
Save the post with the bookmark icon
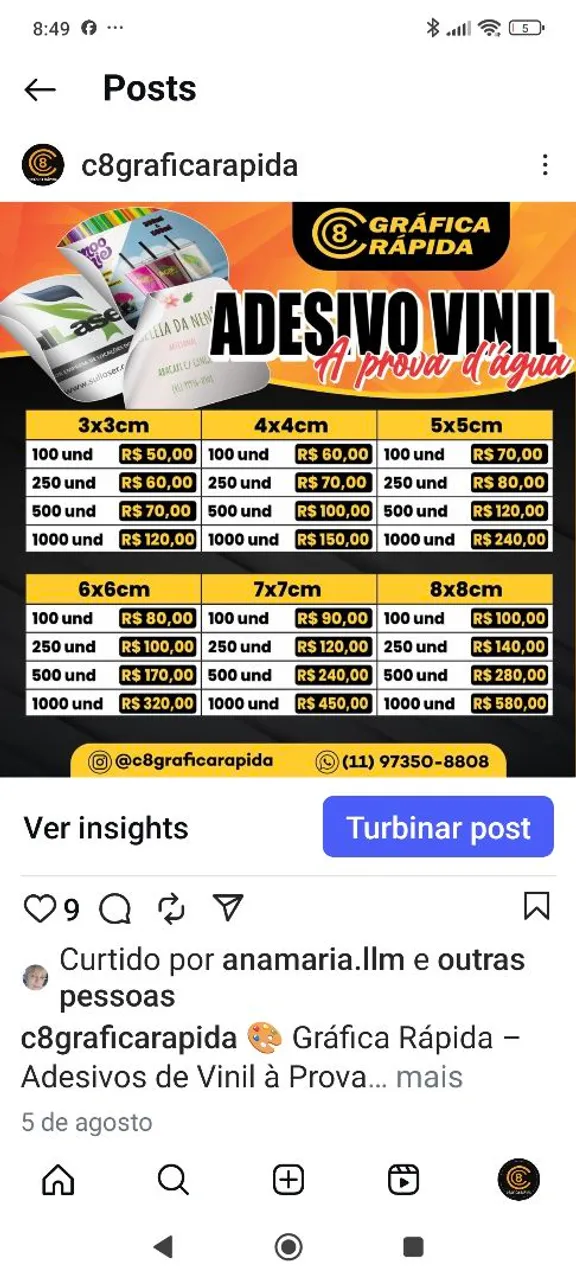tap(537, 906)
